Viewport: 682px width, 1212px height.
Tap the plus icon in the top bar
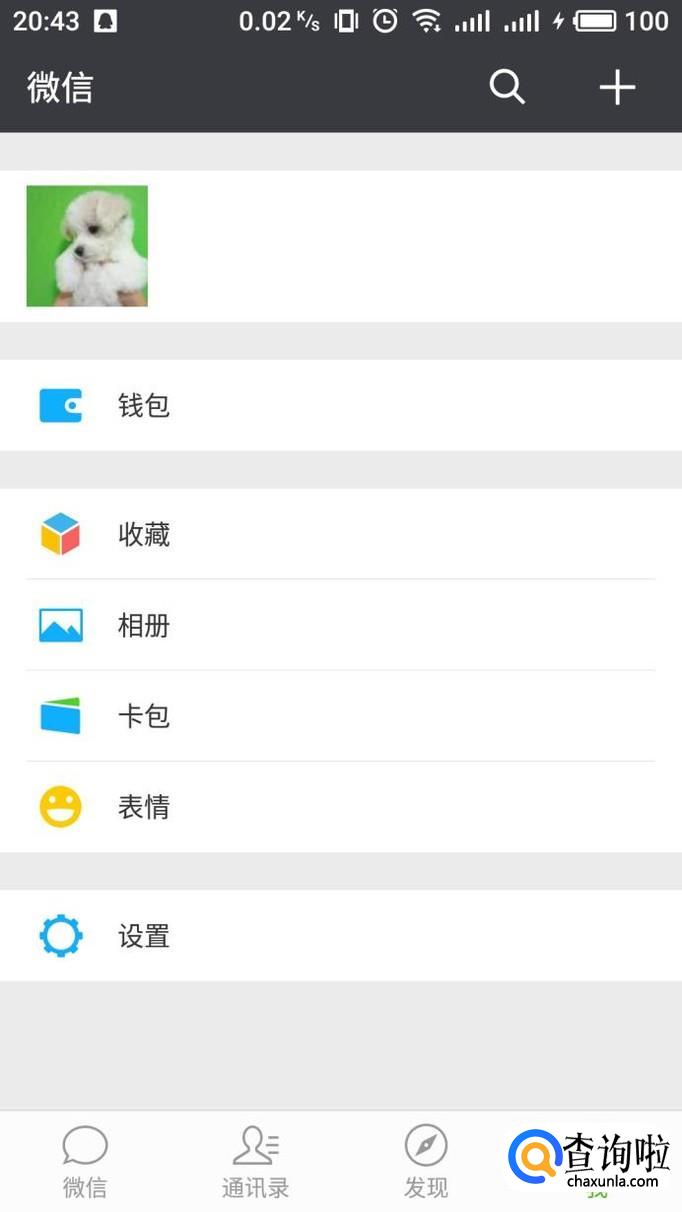(617, 88)
